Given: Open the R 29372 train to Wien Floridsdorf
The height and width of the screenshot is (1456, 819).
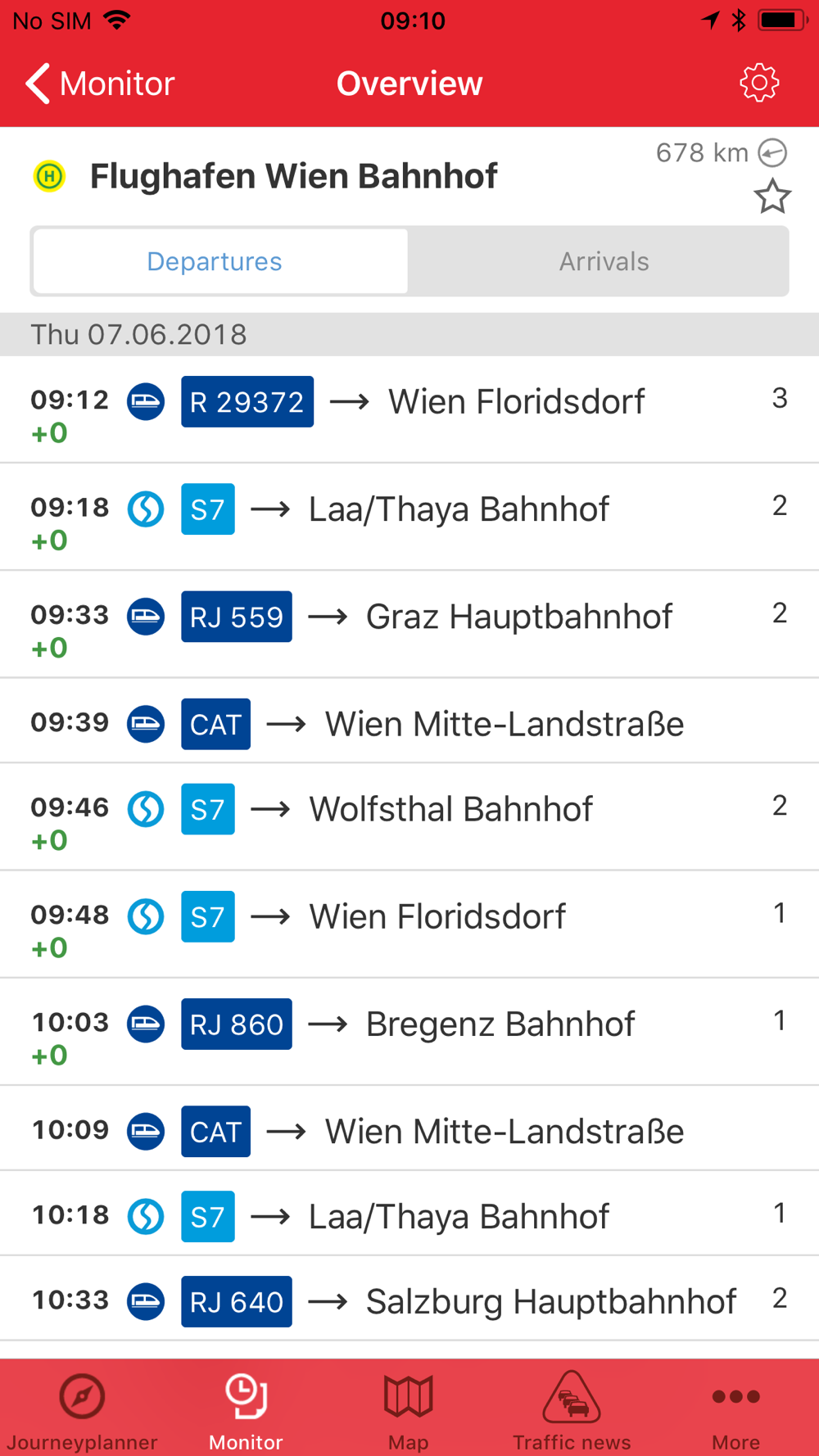Looking at the screenshot, I should (409, 409).
